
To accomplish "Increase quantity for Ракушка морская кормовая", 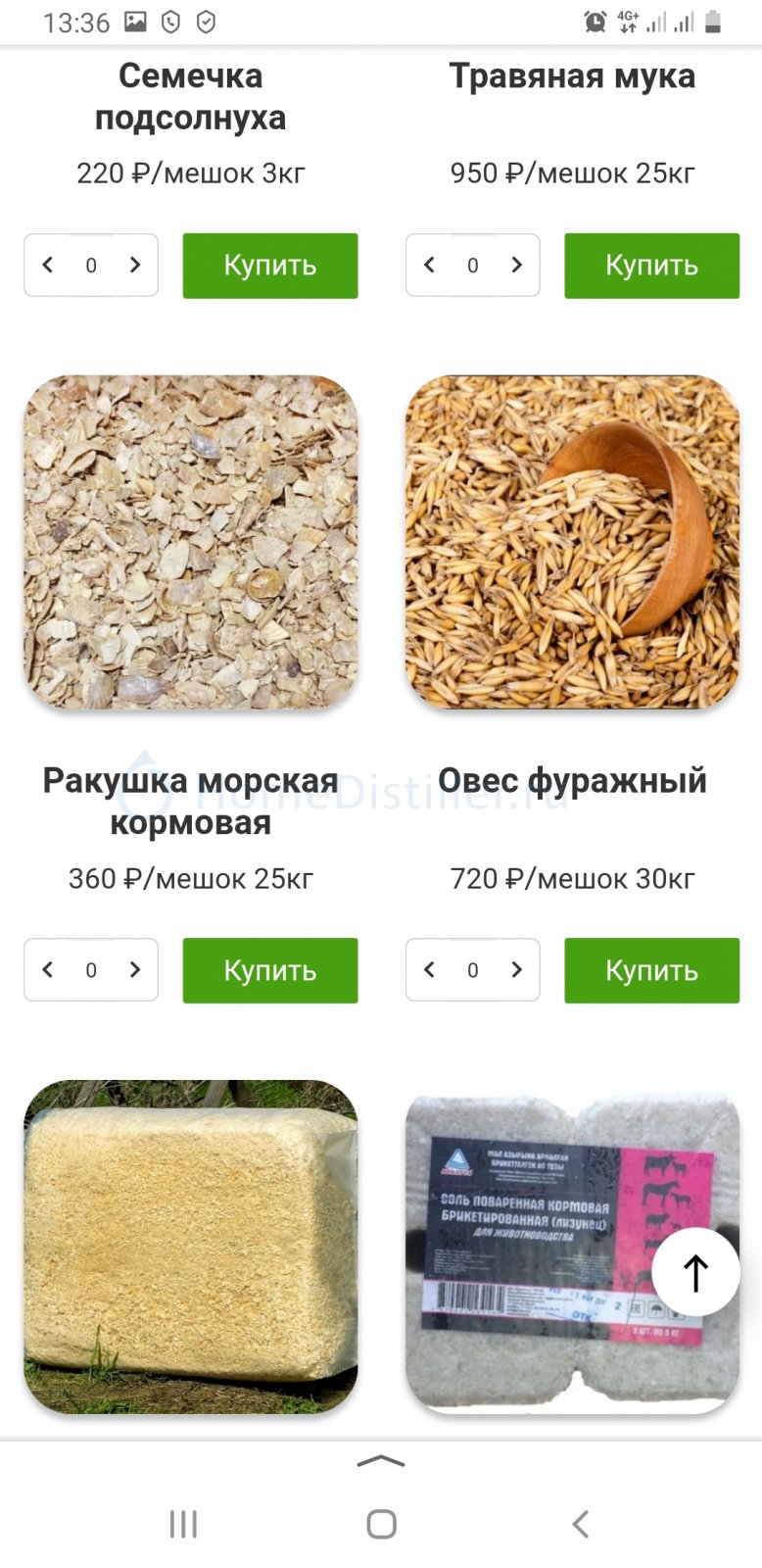I will [135, 969].
